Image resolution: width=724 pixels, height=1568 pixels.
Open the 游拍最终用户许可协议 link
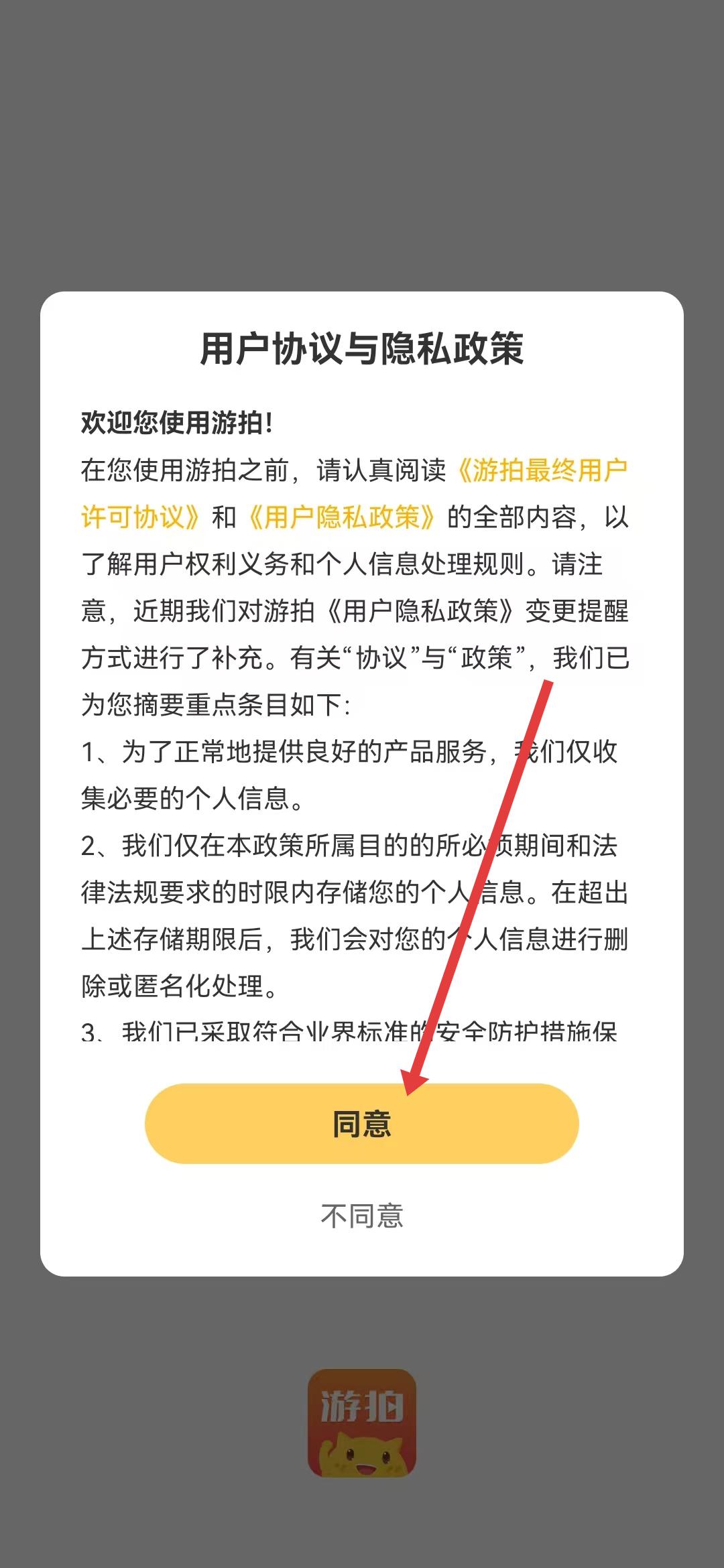click(x=542, y=471)
